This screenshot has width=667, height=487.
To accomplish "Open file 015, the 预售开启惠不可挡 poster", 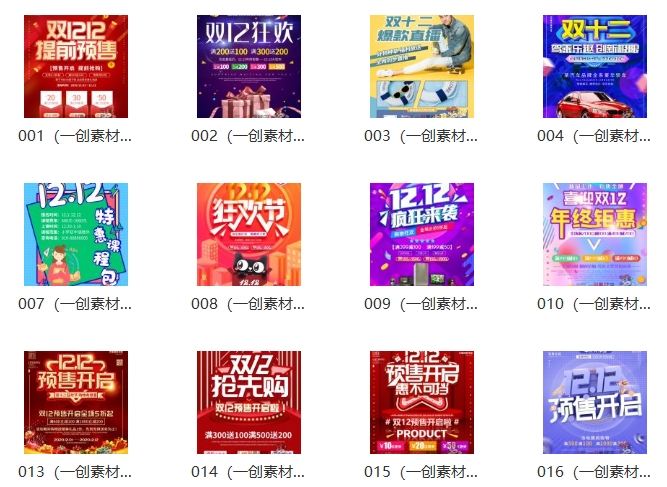I will click(x=422, y=403).
